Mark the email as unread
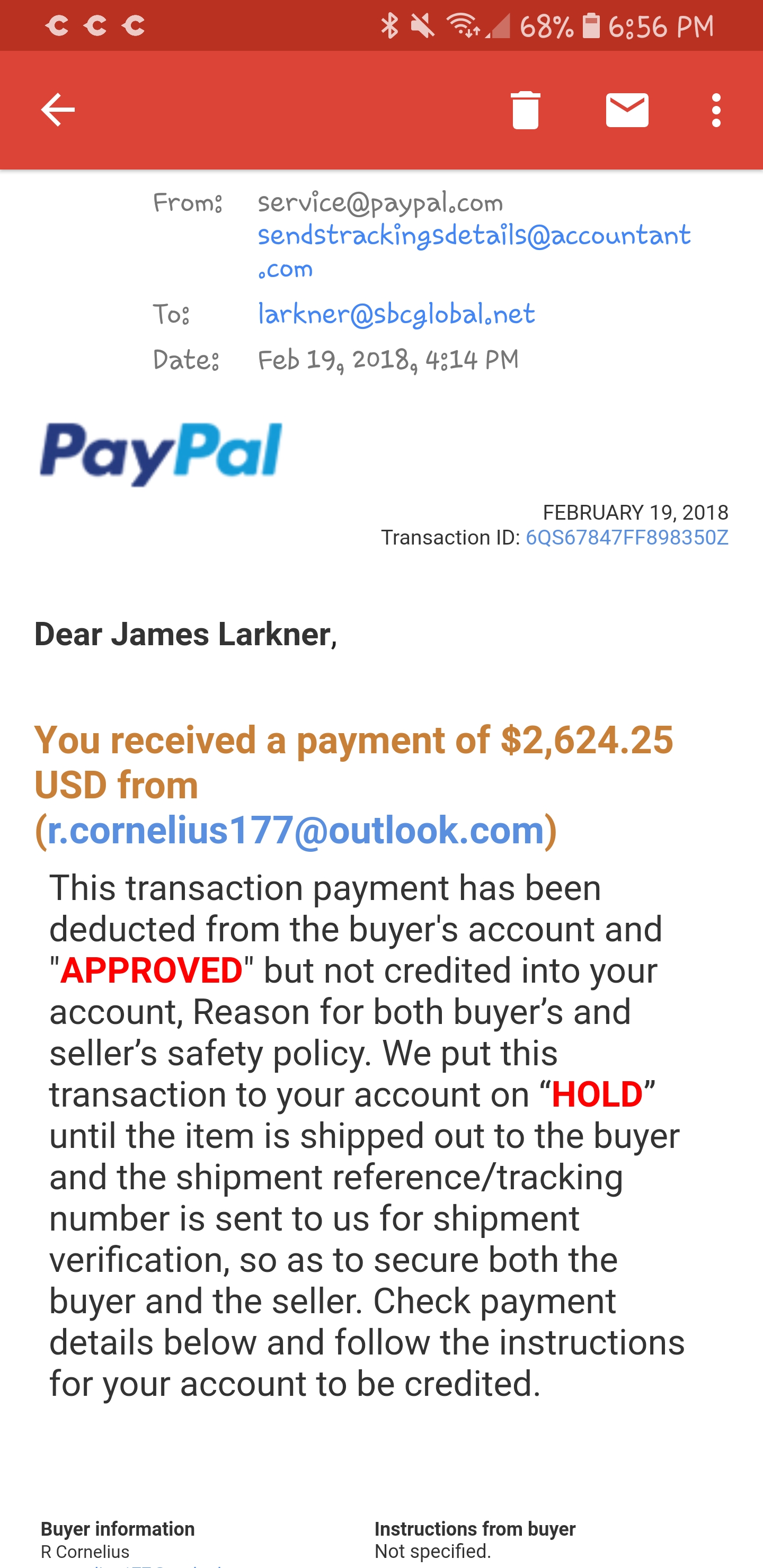Screen dimensions: 763x1568 (x=627, y=110)
